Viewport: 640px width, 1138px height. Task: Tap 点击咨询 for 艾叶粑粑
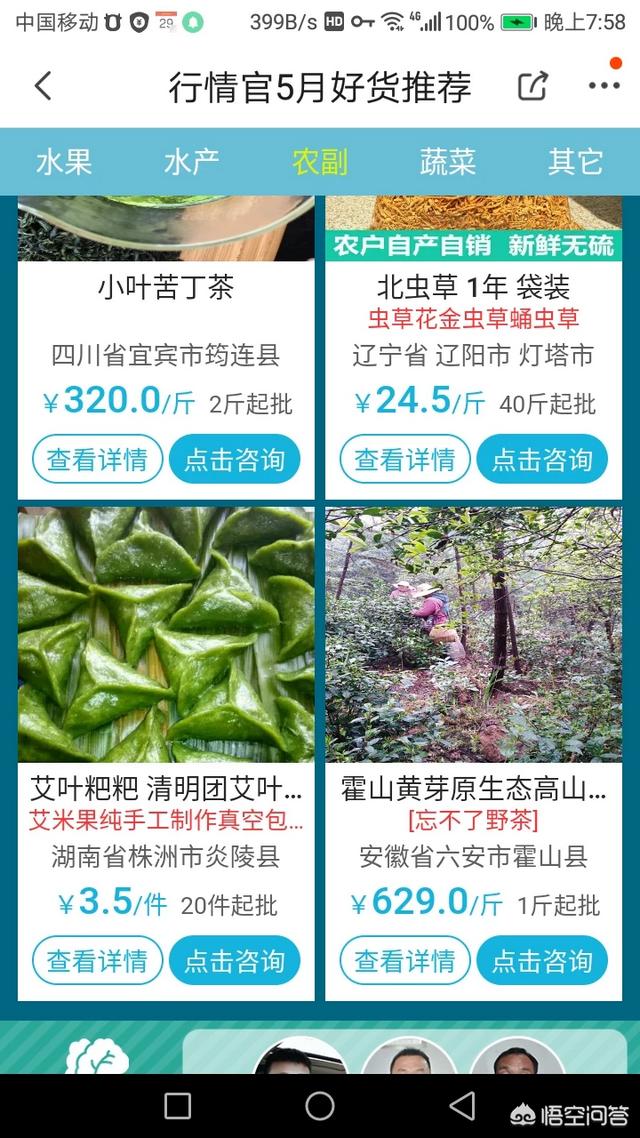[x=235, y=961]
